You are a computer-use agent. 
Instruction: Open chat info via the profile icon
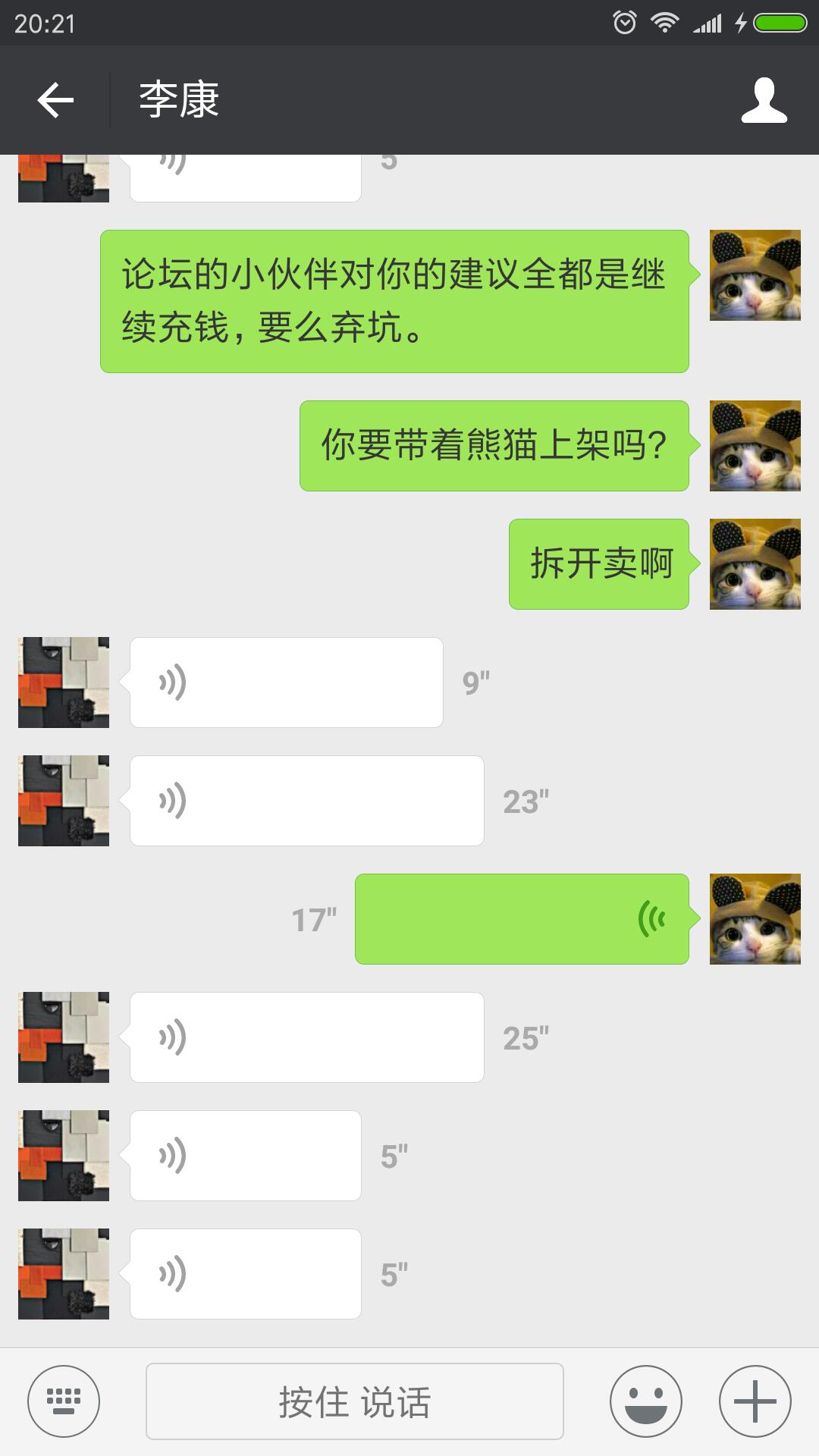[x=764, y=100]
